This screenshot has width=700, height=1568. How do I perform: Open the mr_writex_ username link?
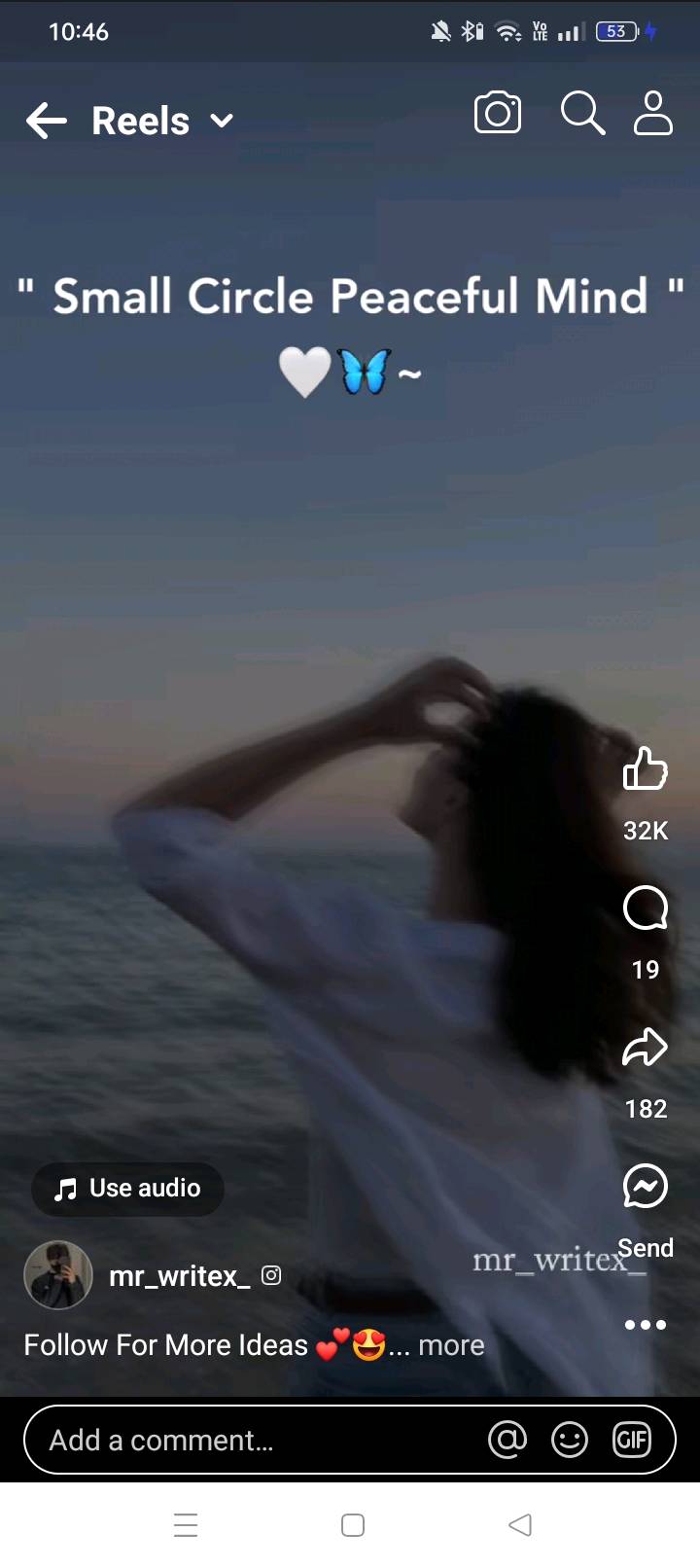point(180,1275)
